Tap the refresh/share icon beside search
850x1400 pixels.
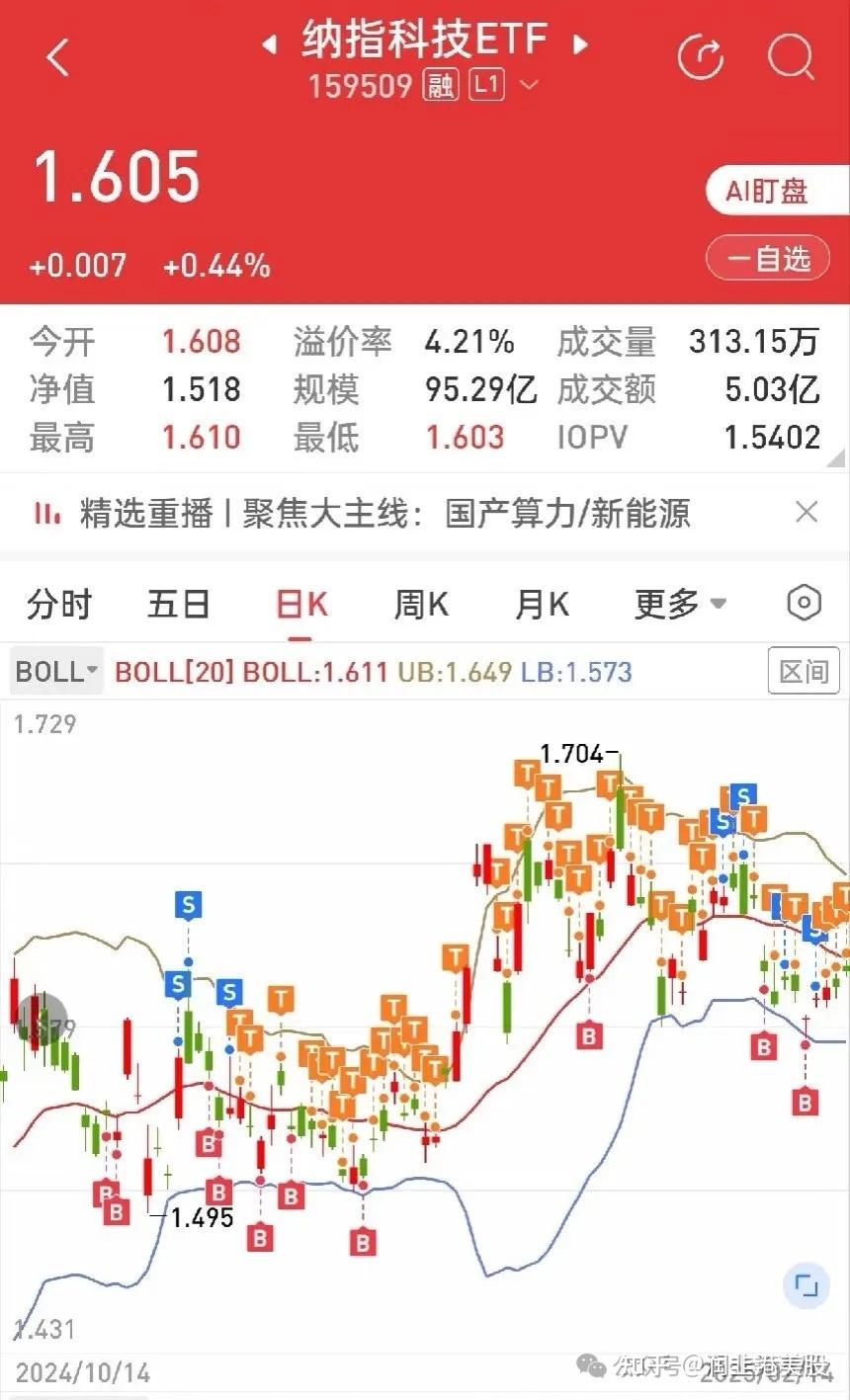[701, 57]
